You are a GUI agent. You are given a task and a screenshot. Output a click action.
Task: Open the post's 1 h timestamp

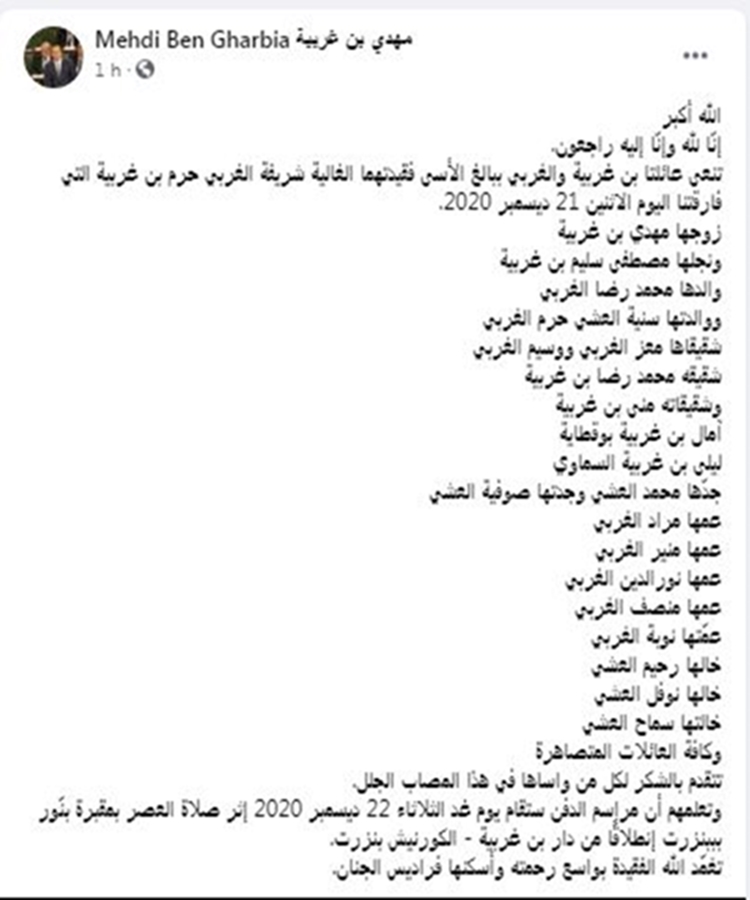tap(109, 69)
